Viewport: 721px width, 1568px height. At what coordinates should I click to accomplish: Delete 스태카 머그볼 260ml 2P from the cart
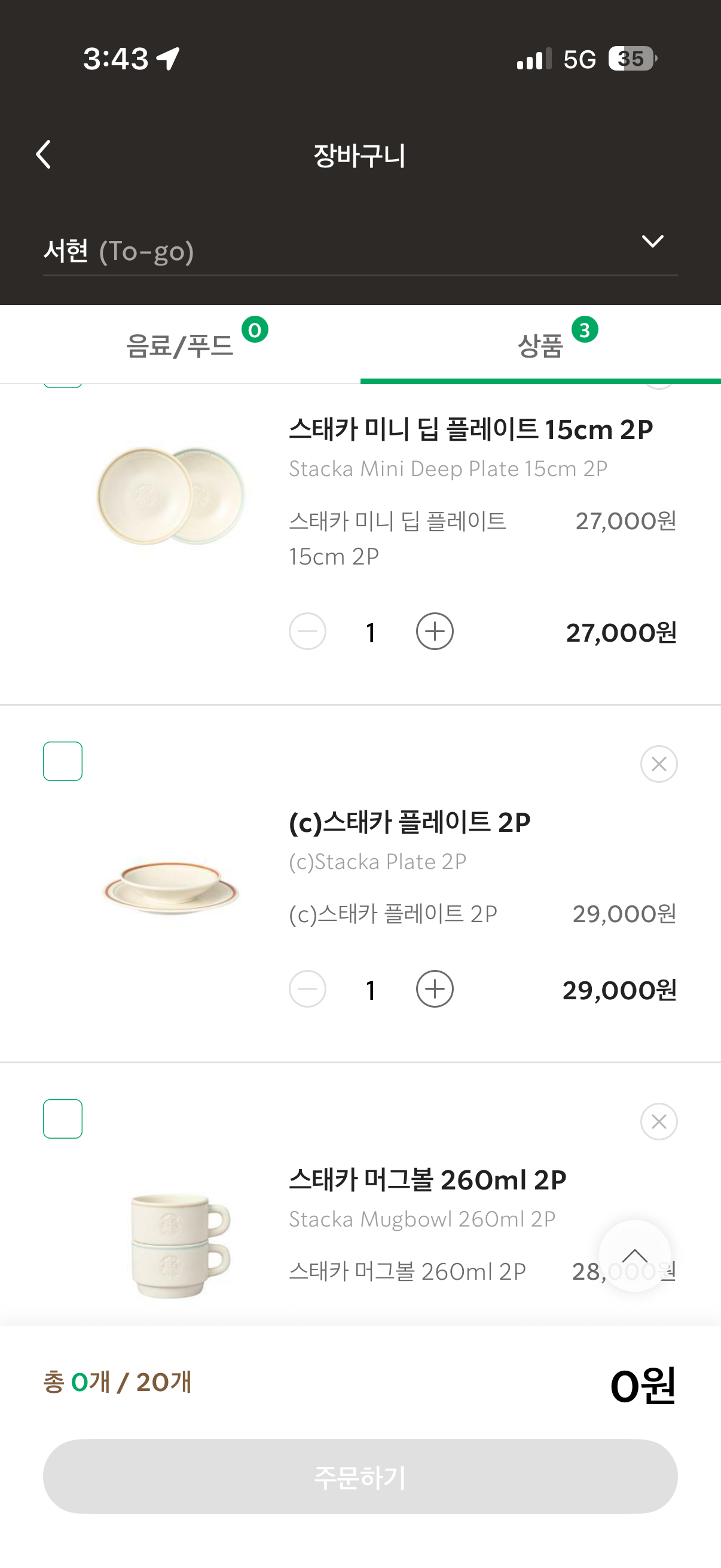[x=658, y=1121]
